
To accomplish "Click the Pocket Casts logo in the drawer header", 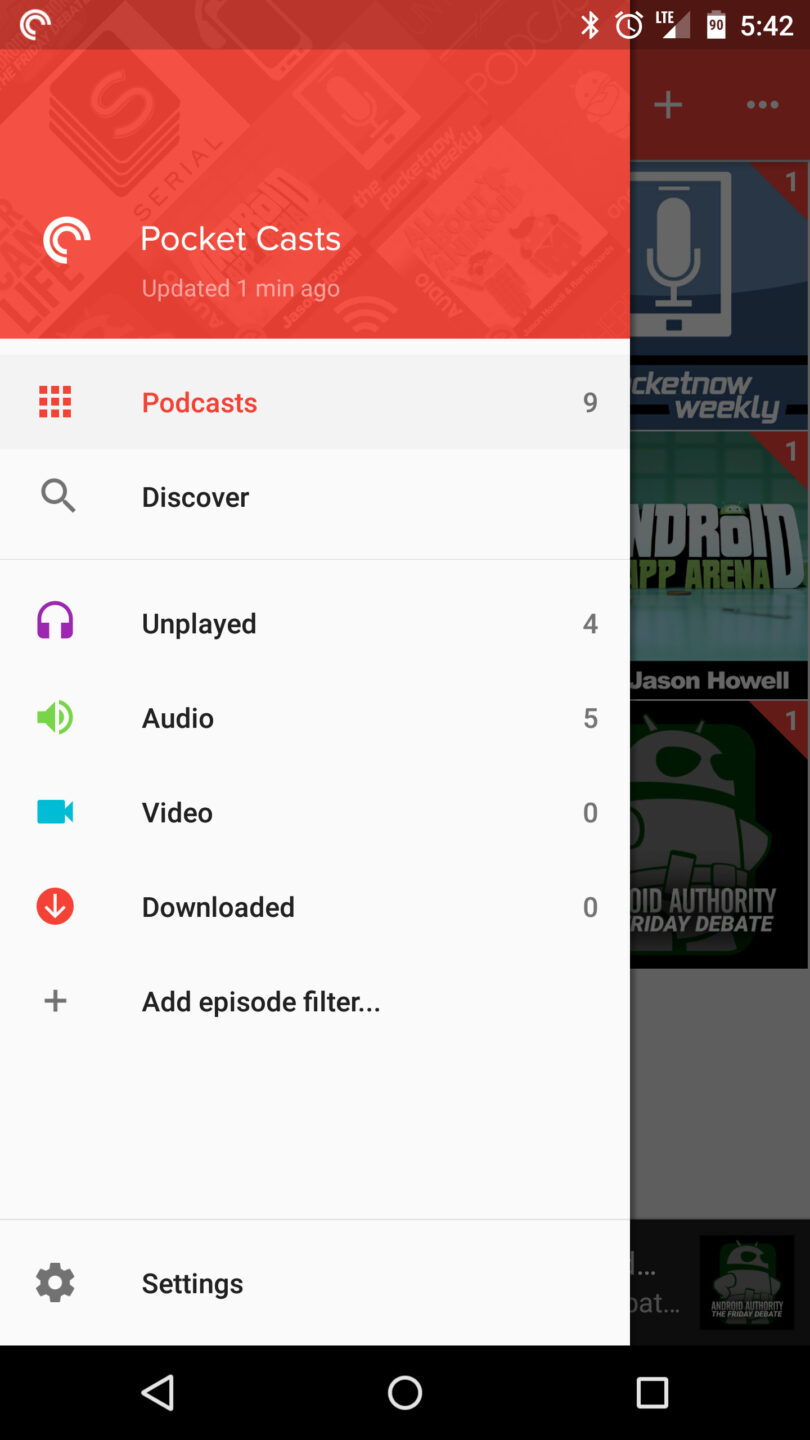I will click(x=66, y=240).
